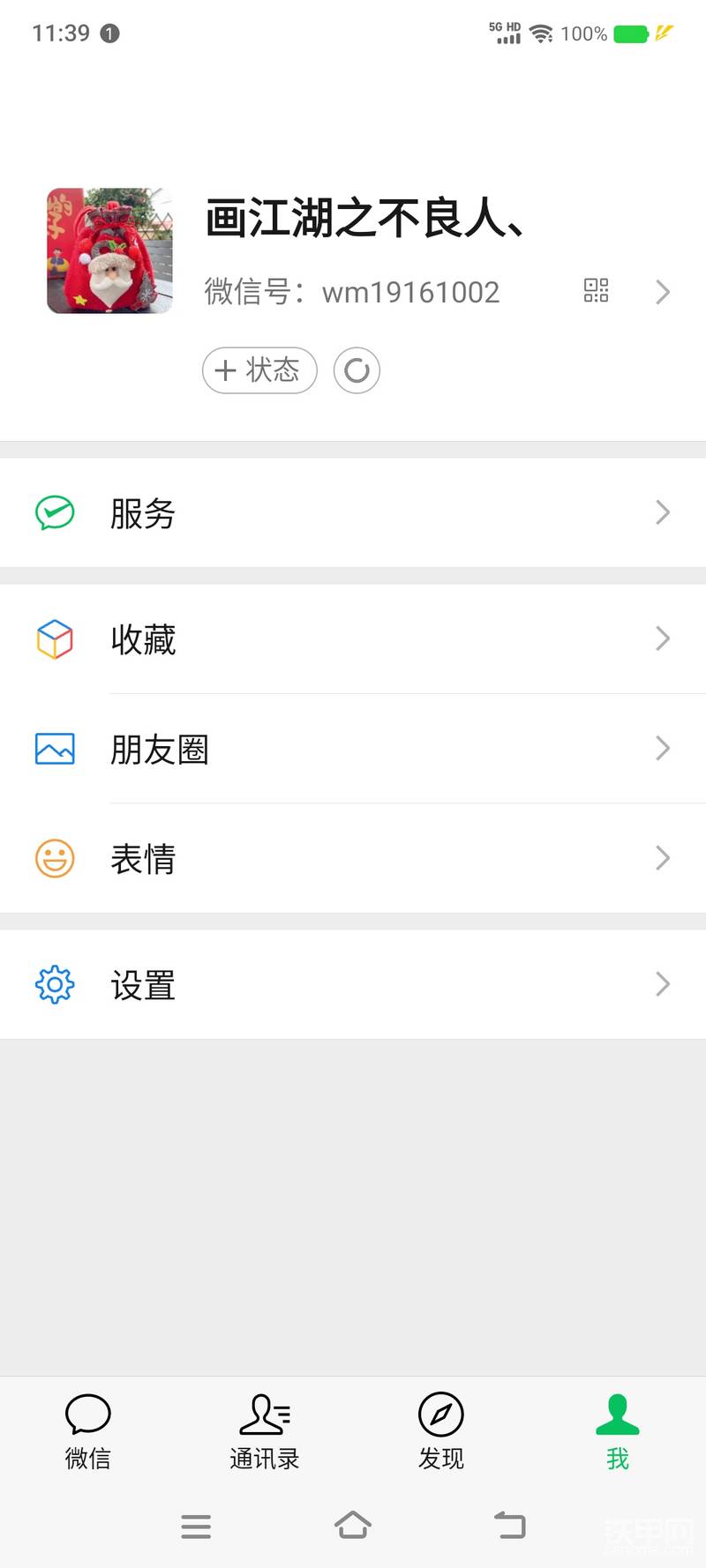Switch to the 发现 discover tab
The height and width of the screenshot is (1568, 706).
[441, 1431]
